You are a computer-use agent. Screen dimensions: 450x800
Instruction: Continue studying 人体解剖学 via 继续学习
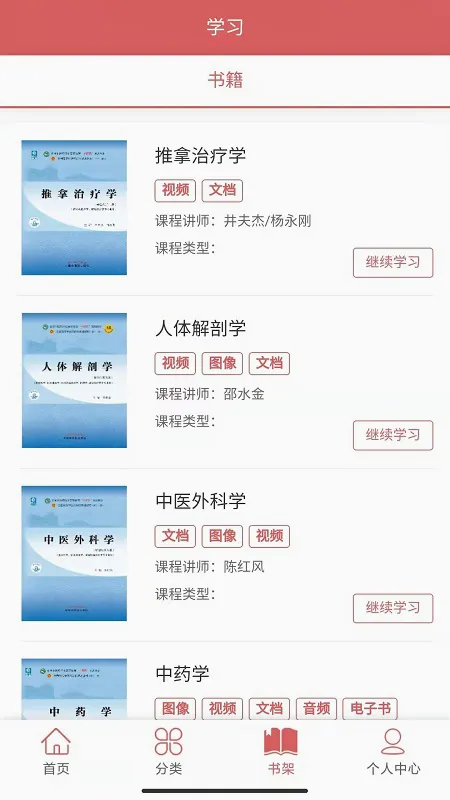coord(393,435)
